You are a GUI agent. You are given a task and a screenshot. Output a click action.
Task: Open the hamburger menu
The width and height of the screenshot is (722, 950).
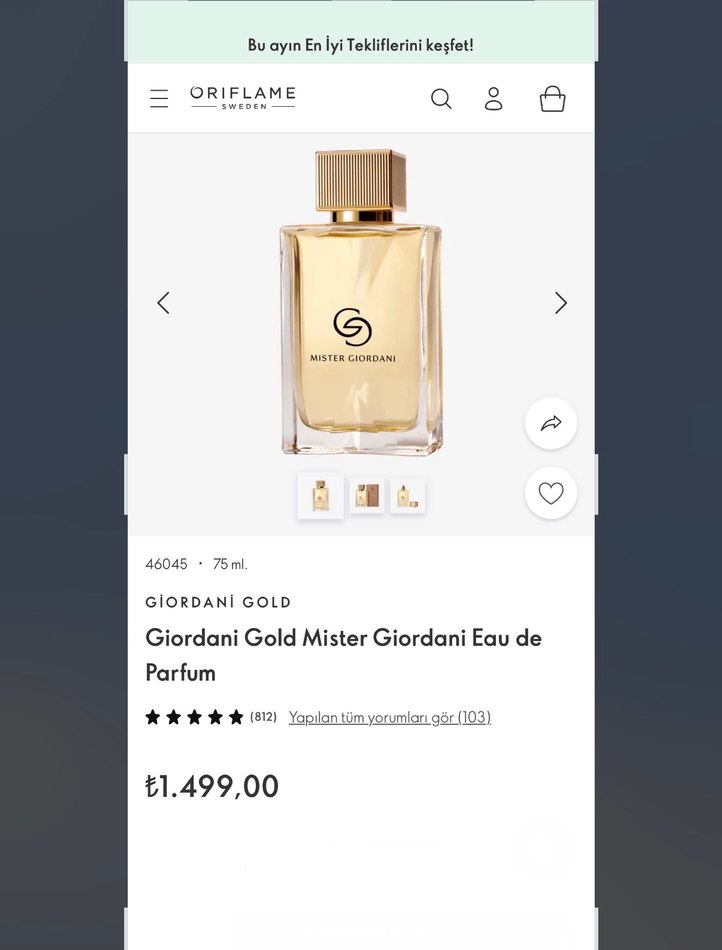159,98
